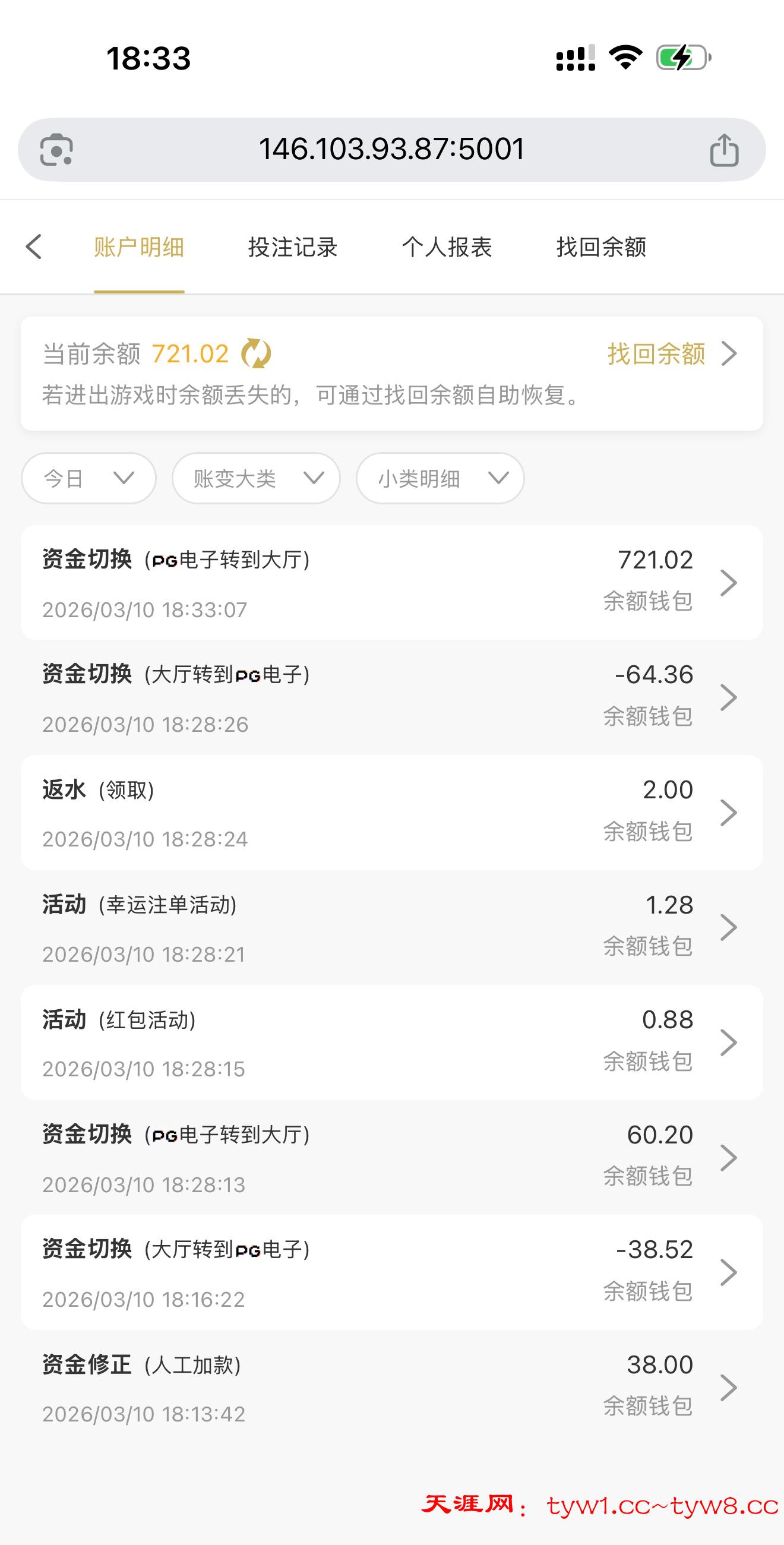784x1545 pixels.
Task: Open the 资金修正 (人工加款) 38.00 entry
Action: [391, 1387]
